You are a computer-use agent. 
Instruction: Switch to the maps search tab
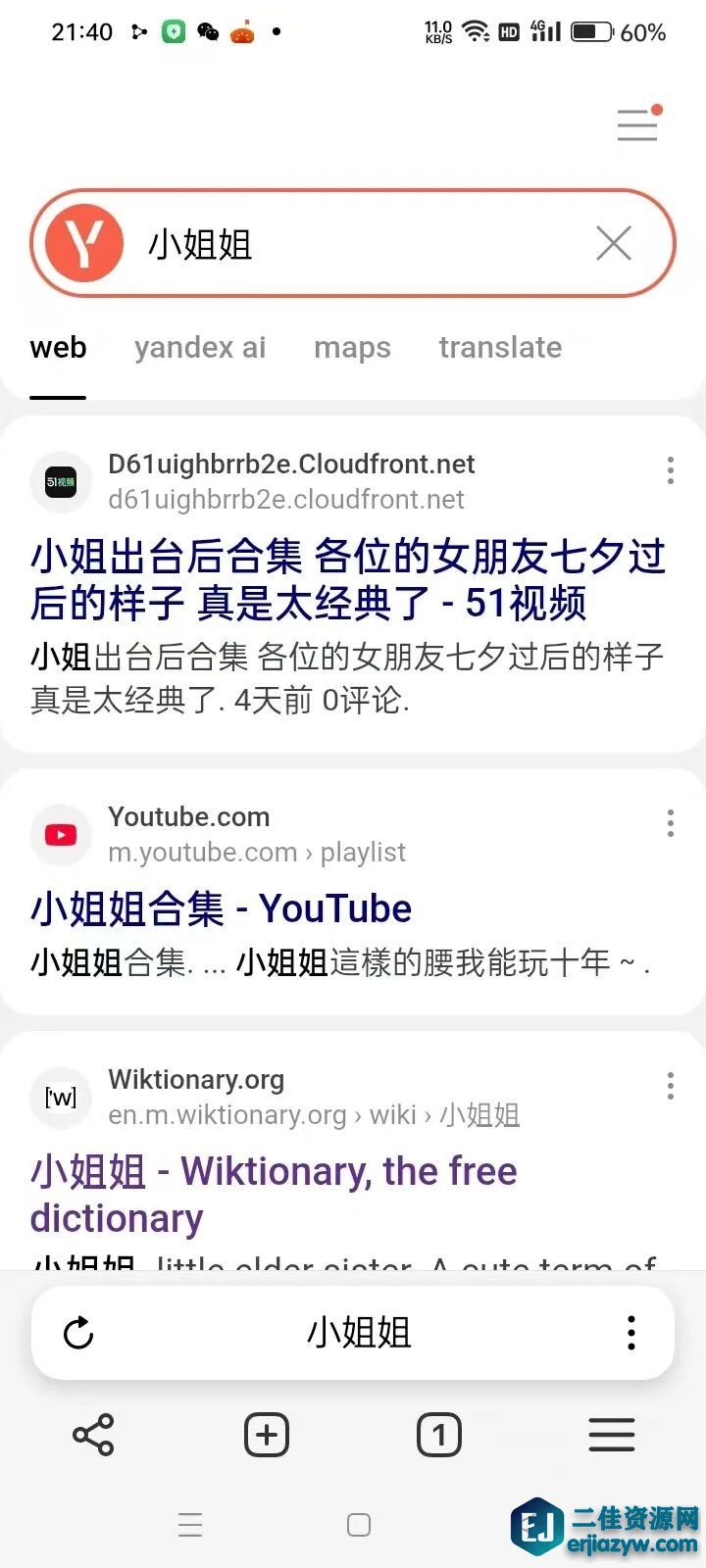point(352,348)
